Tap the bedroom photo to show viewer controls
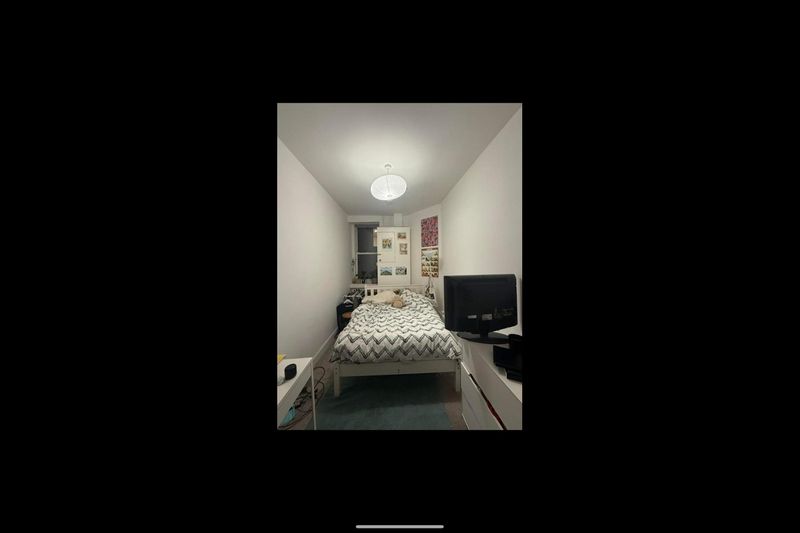800x533 pixels. [x=399, y=266]
